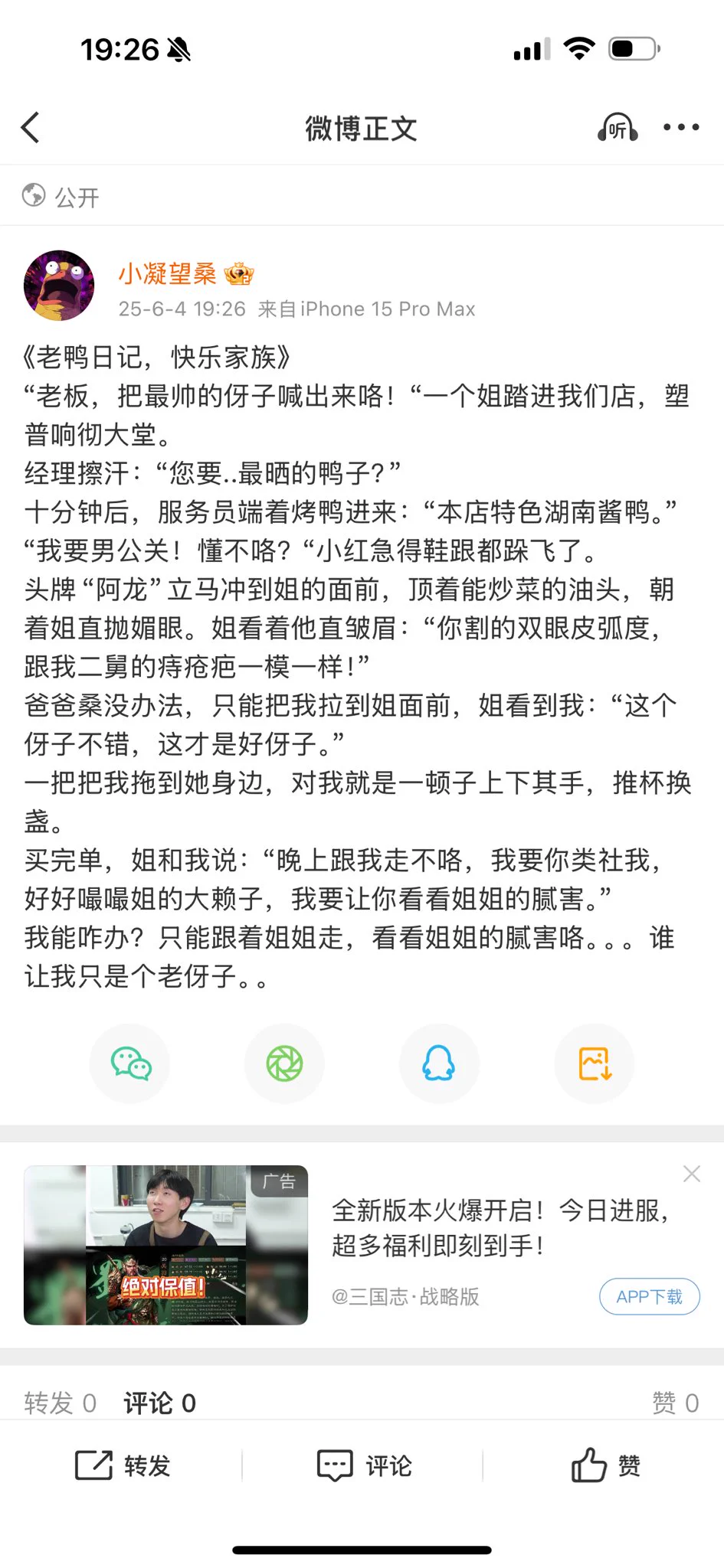Viewport: 724px width, 1568px height.
Task: Write a comment via the bottom 评论 button
Action: (x=364, y=1465)
